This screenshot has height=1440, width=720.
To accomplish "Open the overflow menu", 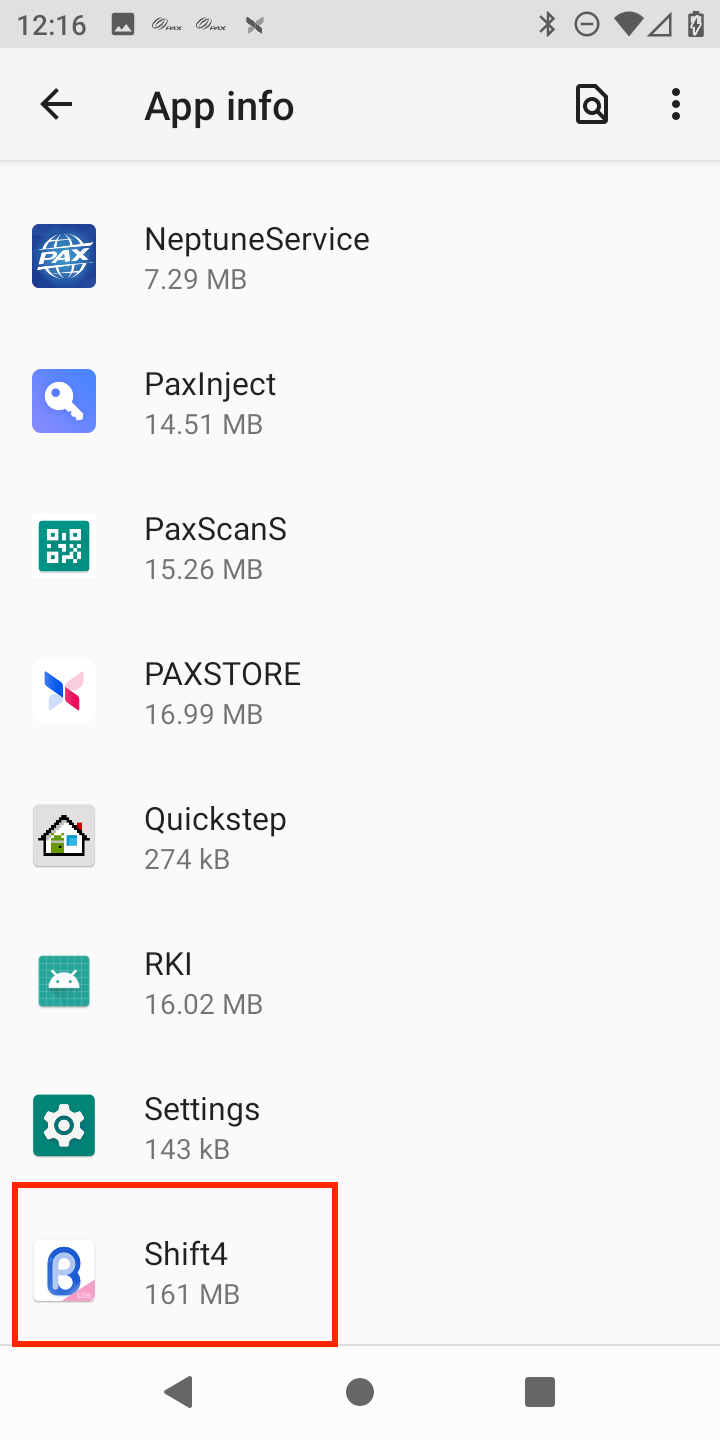I will [676, 104].
